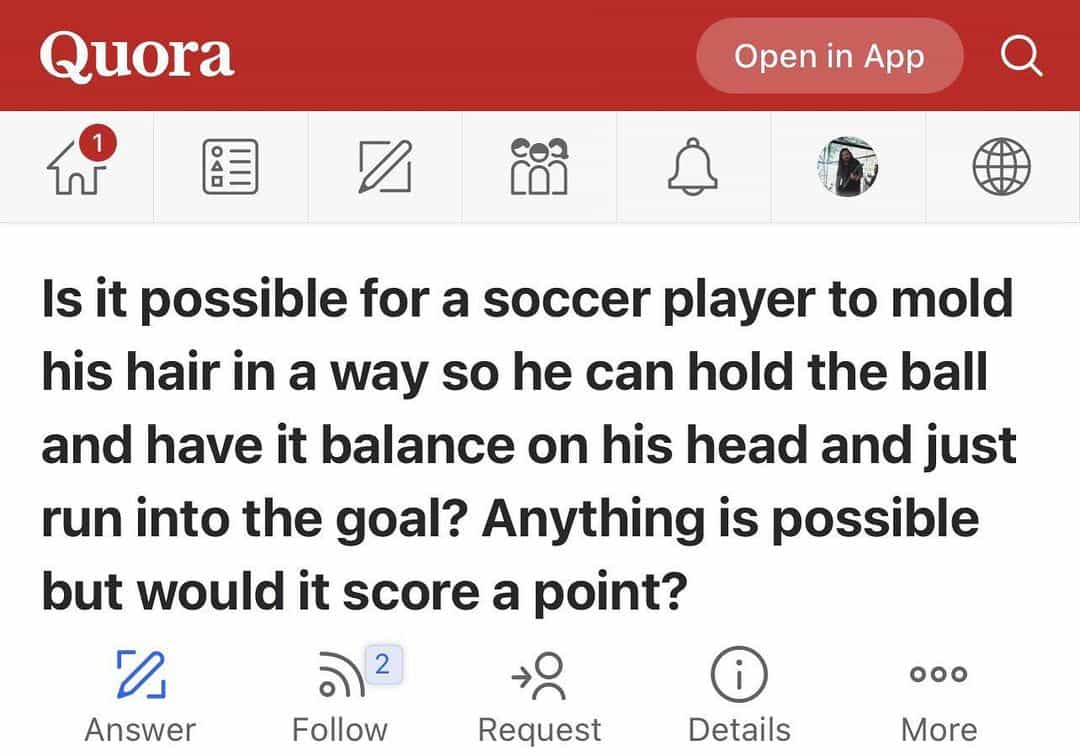Open the profile avatar
Screen dimensions: 1080x756
click(x=847, y=166)
